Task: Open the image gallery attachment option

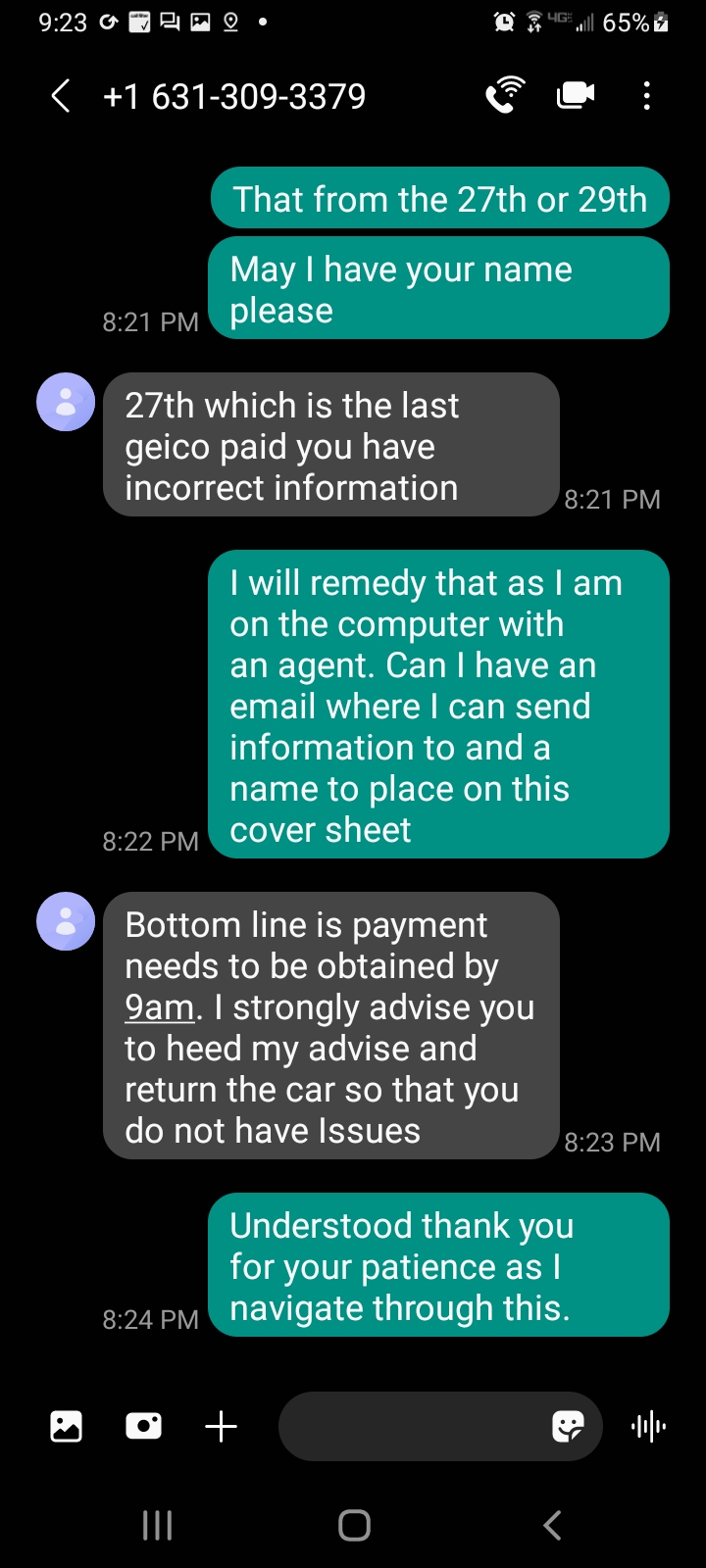Action: [x=65, y=1426]
